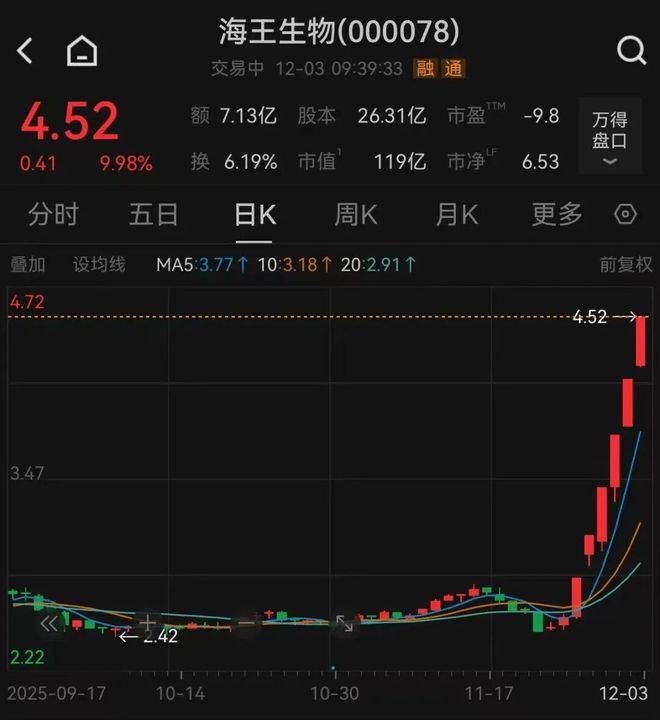Open chart settings hexagon icon
Screen dimensions: 660x720
click(x=626, y=214)
